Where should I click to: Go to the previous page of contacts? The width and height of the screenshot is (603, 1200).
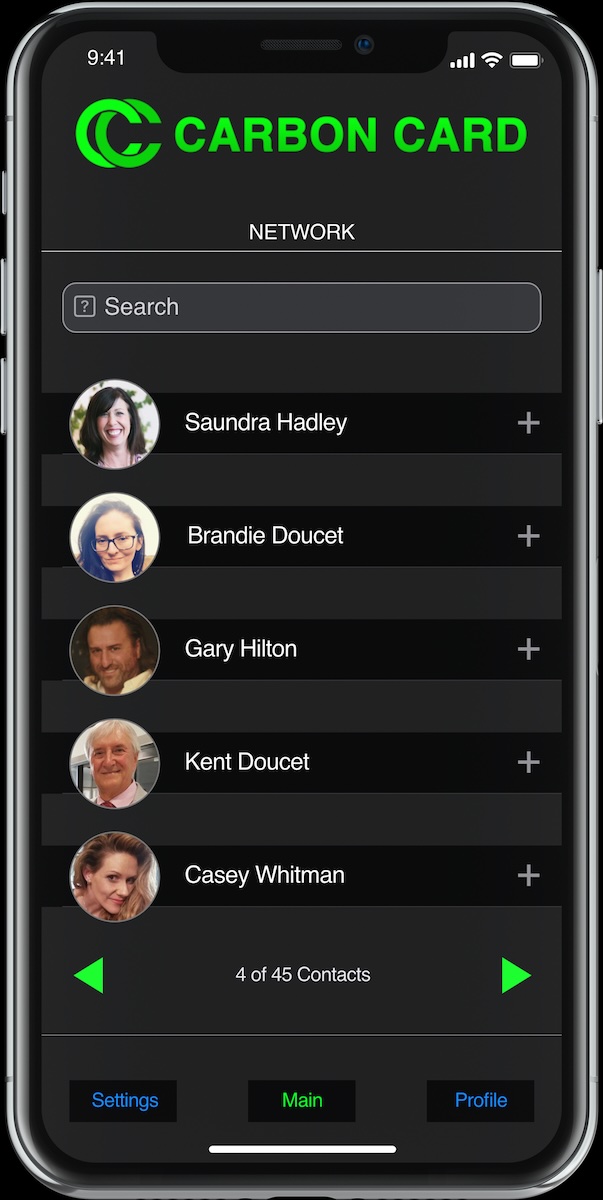[x=89, y=975]
